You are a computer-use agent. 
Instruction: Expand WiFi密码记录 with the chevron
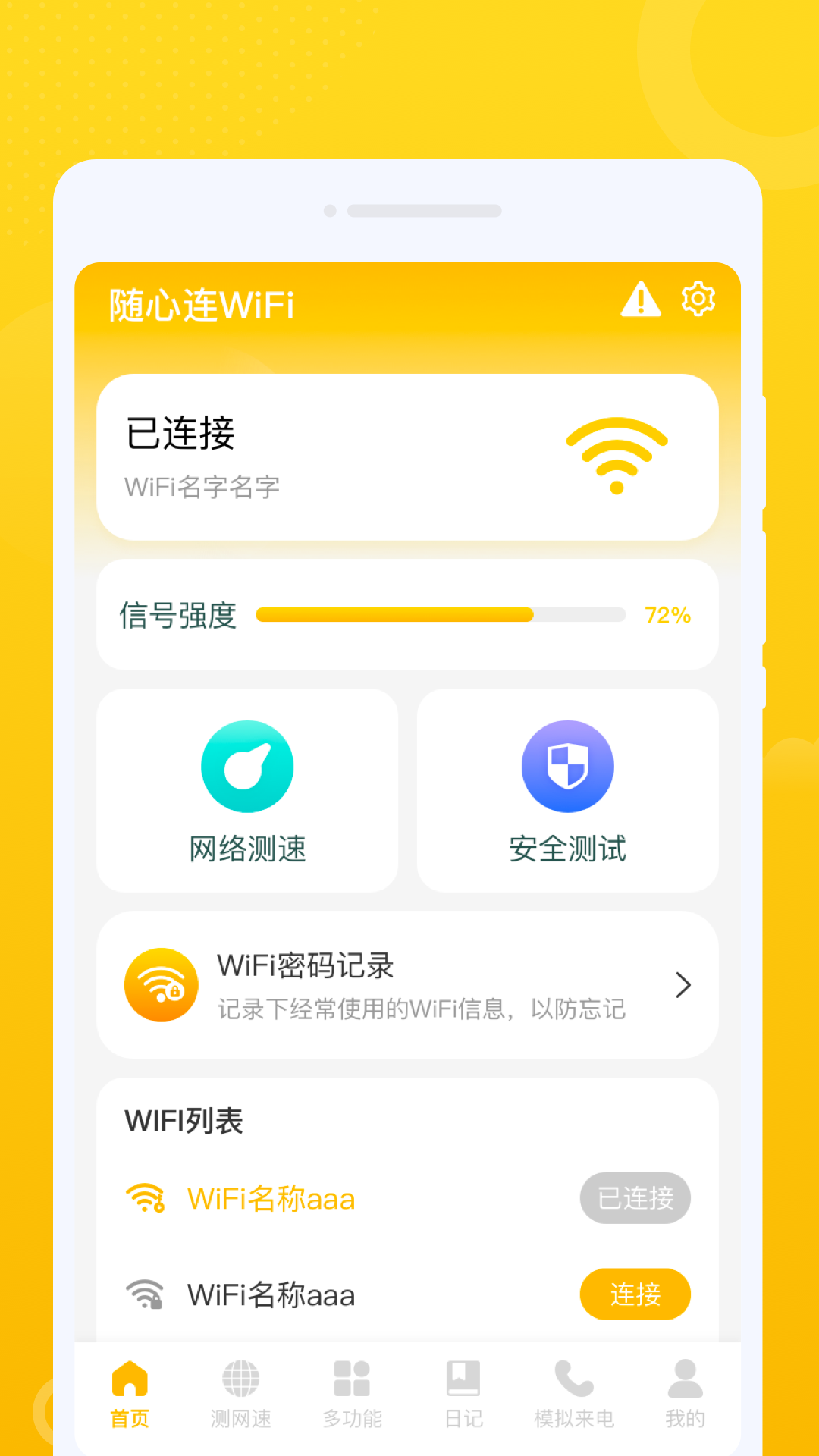683,984
